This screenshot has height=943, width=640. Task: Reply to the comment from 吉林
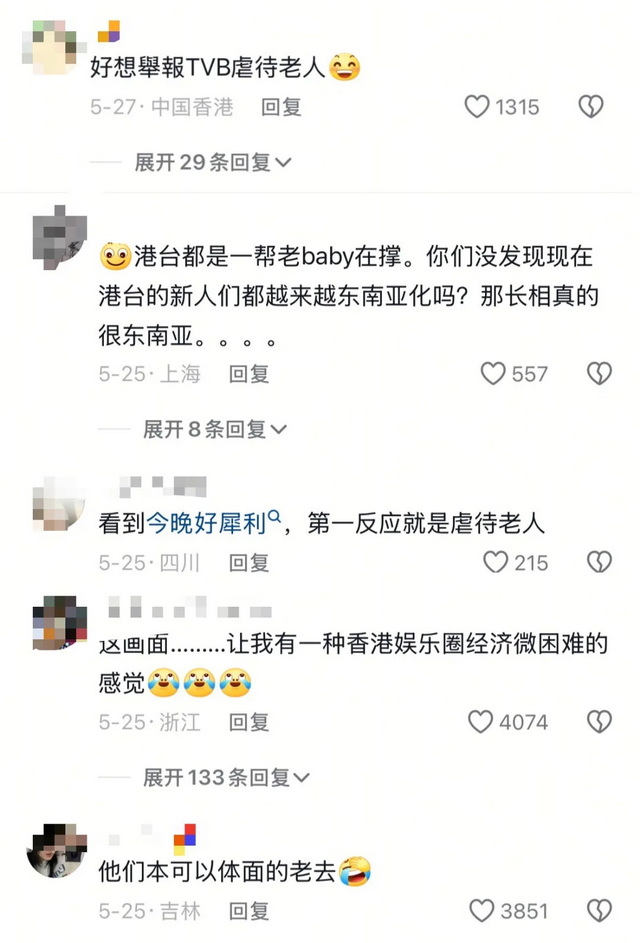click(x=249, y=910)
